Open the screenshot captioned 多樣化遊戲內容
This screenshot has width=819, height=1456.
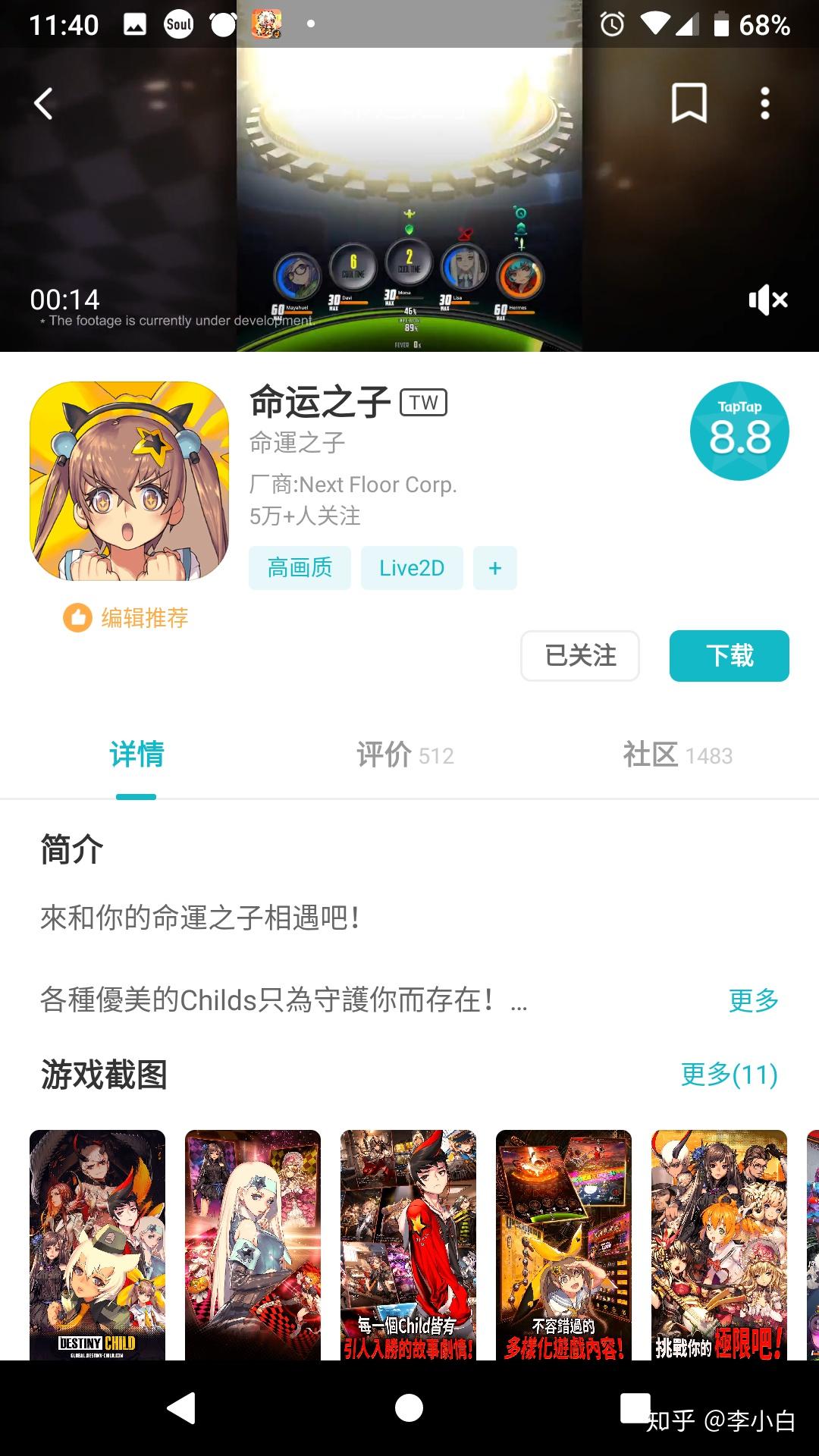click(563, 1244)
